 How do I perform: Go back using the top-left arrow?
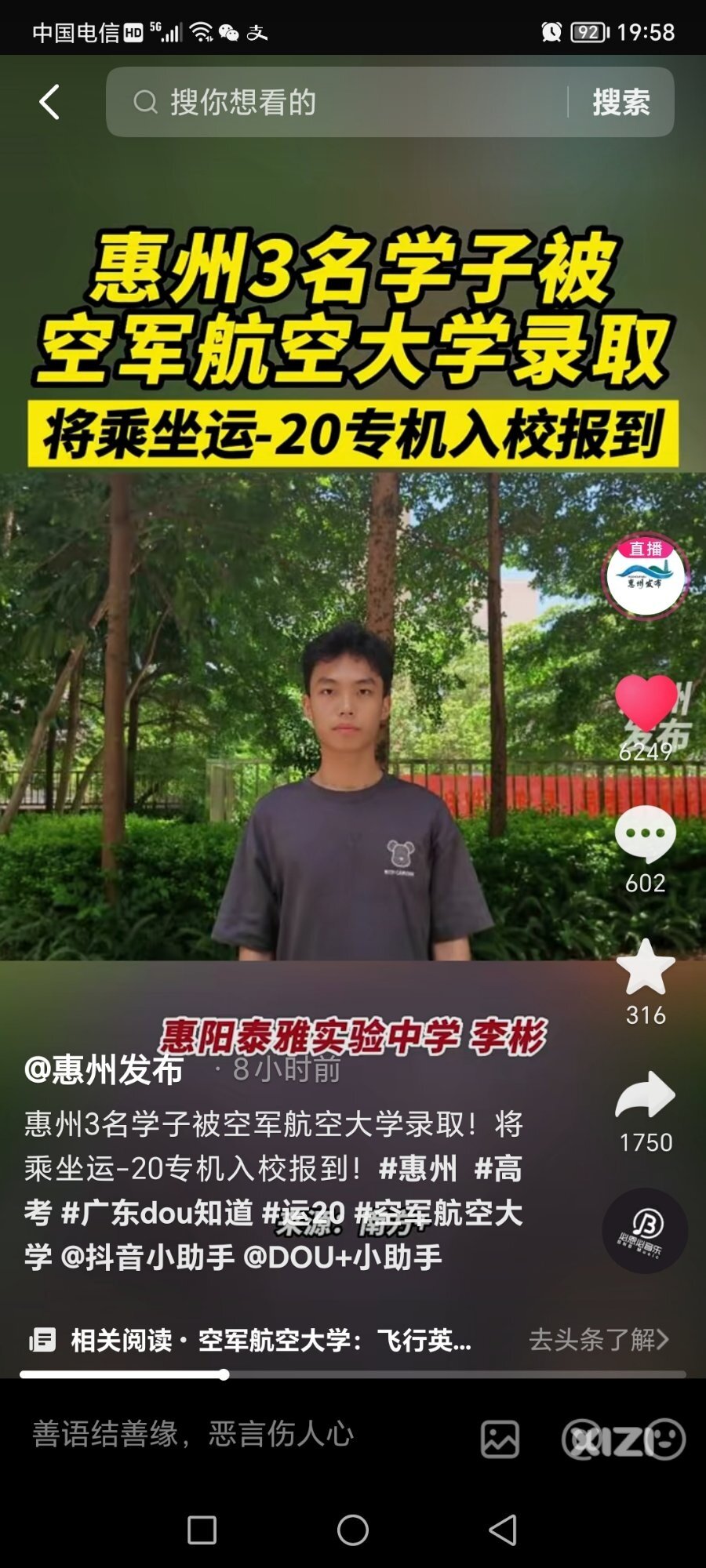[x=49, y=102]
